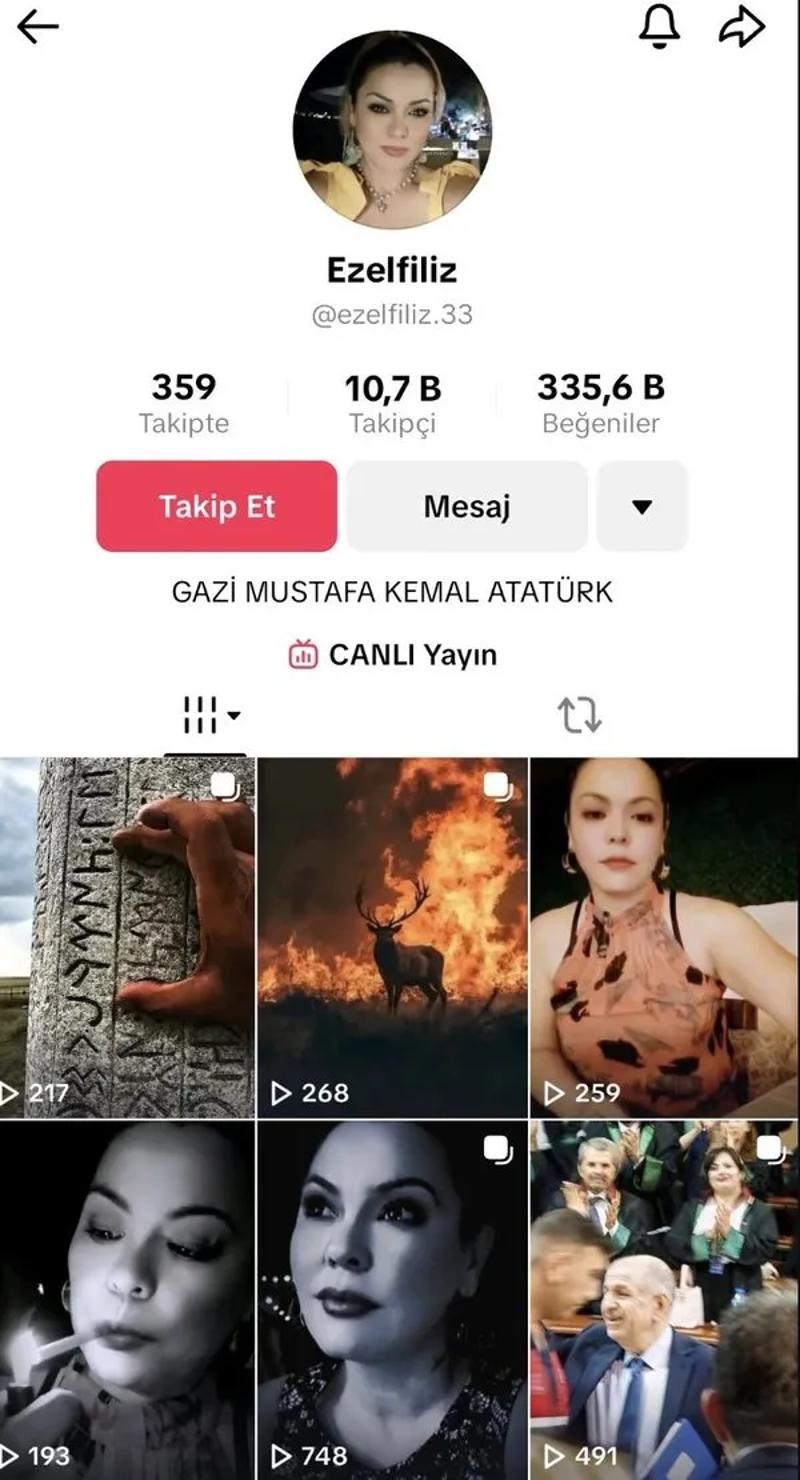Go back using the arrow icon
Image resolution: width=800 pixels, height=1480 pixels.
[x=38, y=28]
